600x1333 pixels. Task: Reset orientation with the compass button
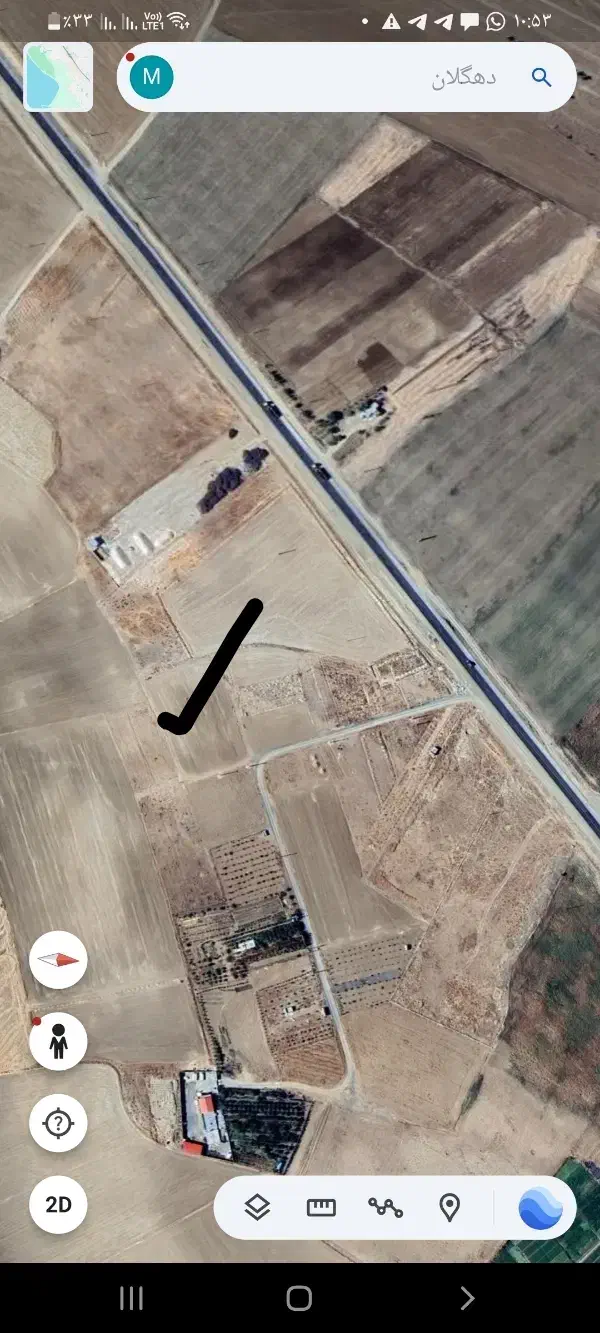click(58, 960)
